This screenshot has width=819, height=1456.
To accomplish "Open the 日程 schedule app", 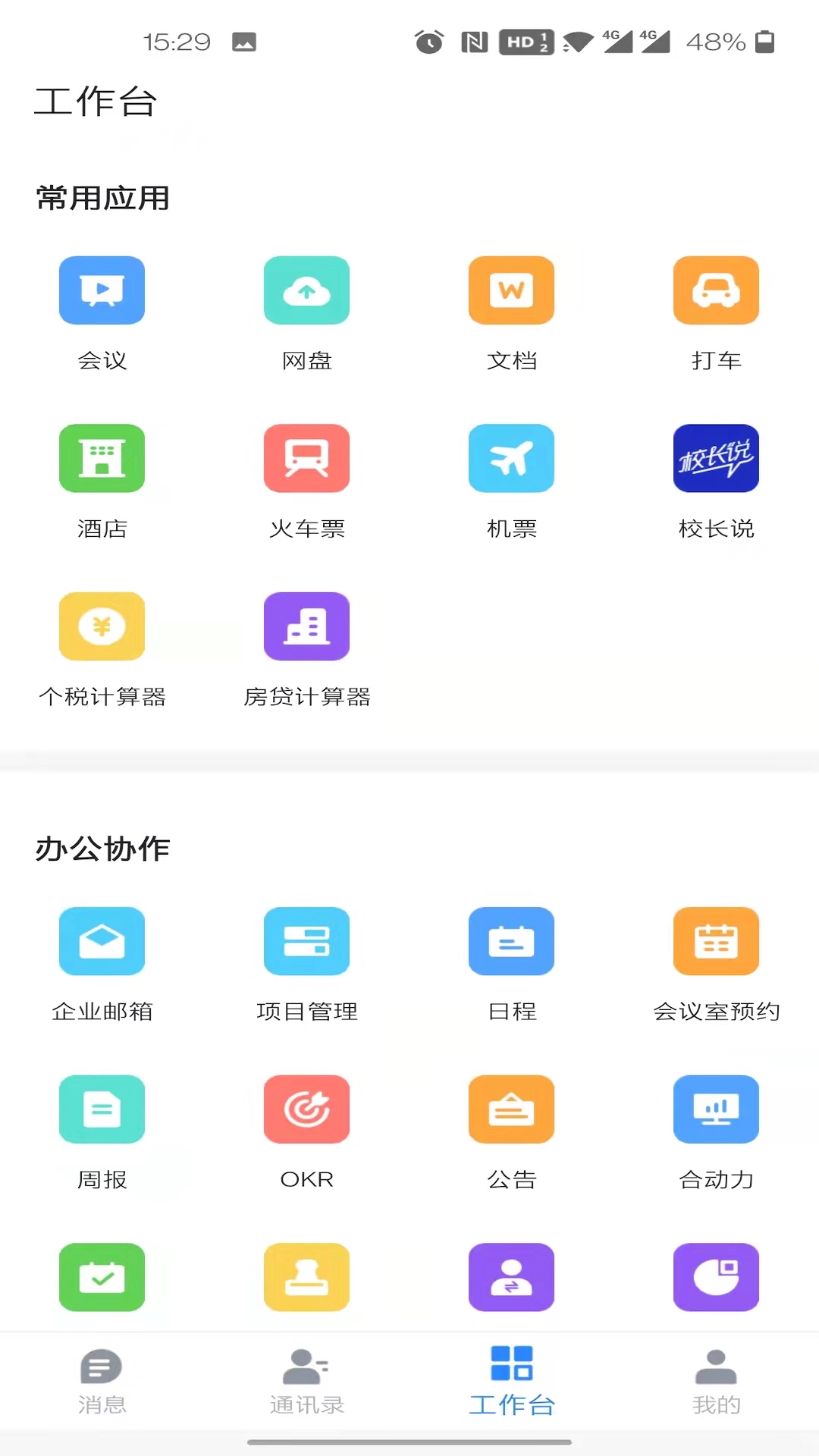I will [x=511, y=941].
